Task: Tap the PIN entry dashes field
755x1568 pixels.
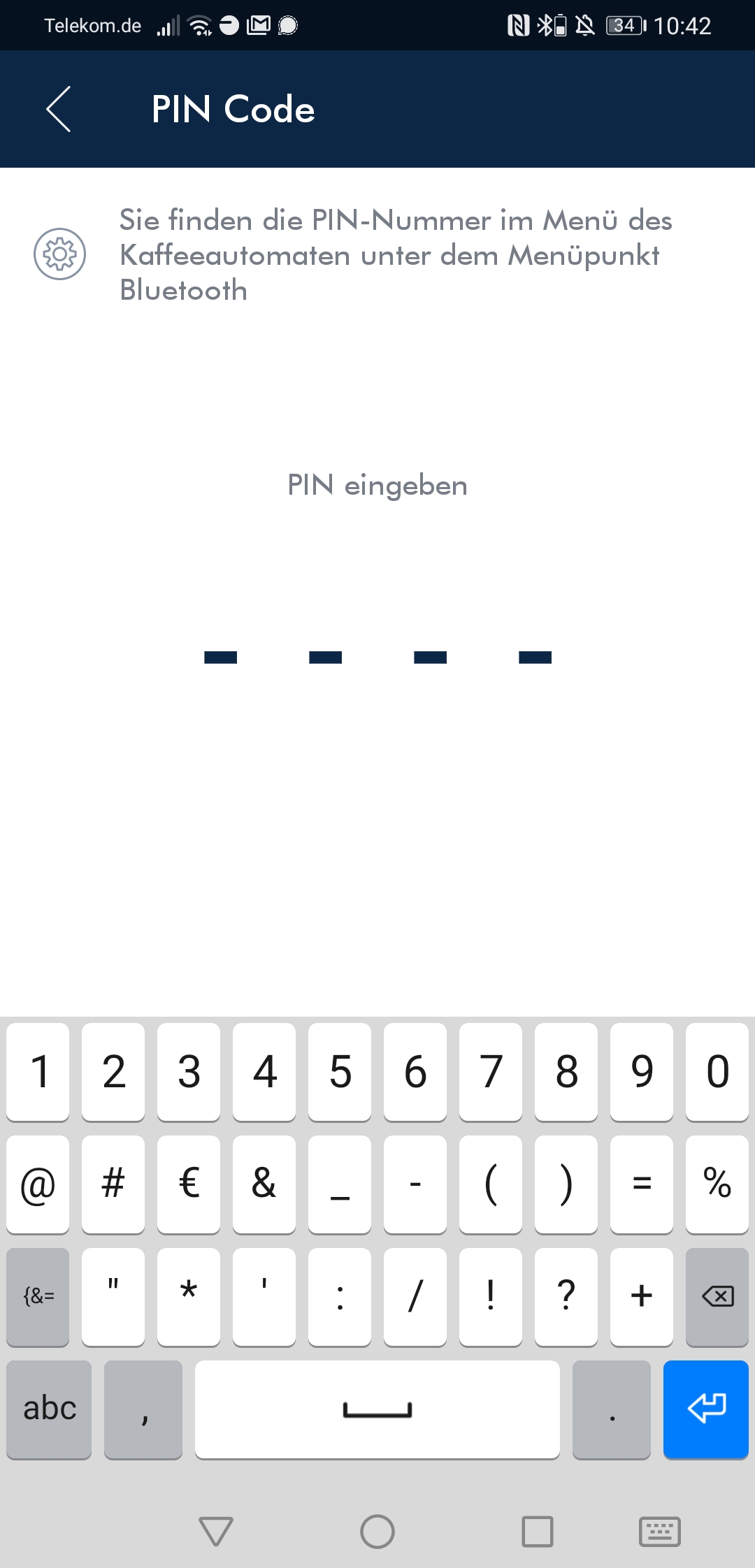Action: click(377, 657)
